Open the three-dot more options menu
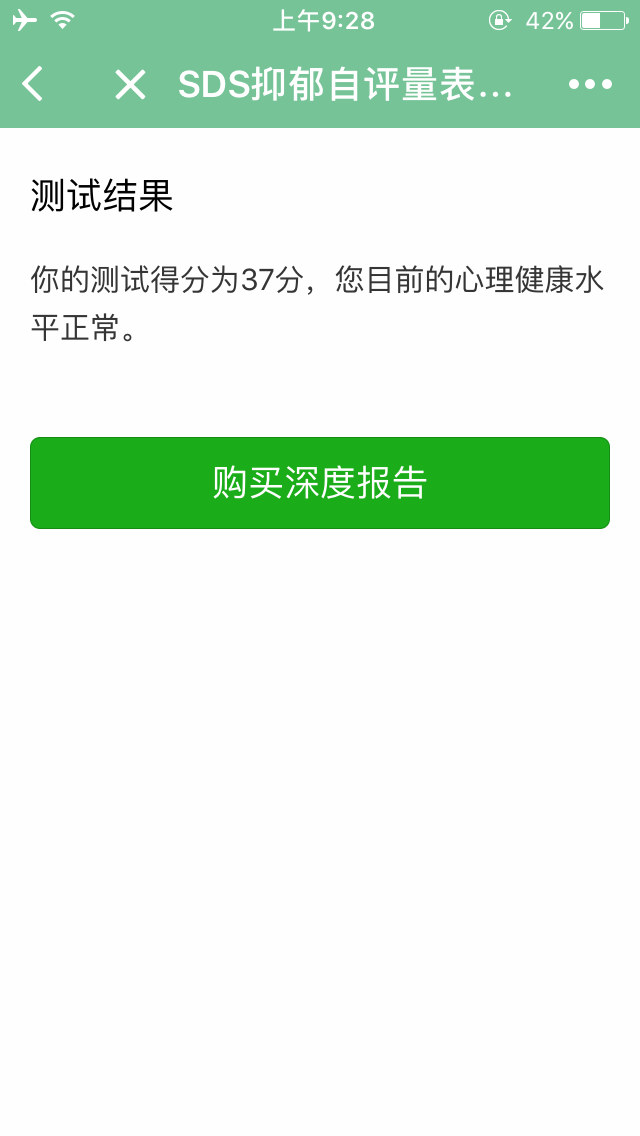Viewport: 640px width, 1136px height. click(590, 84)
